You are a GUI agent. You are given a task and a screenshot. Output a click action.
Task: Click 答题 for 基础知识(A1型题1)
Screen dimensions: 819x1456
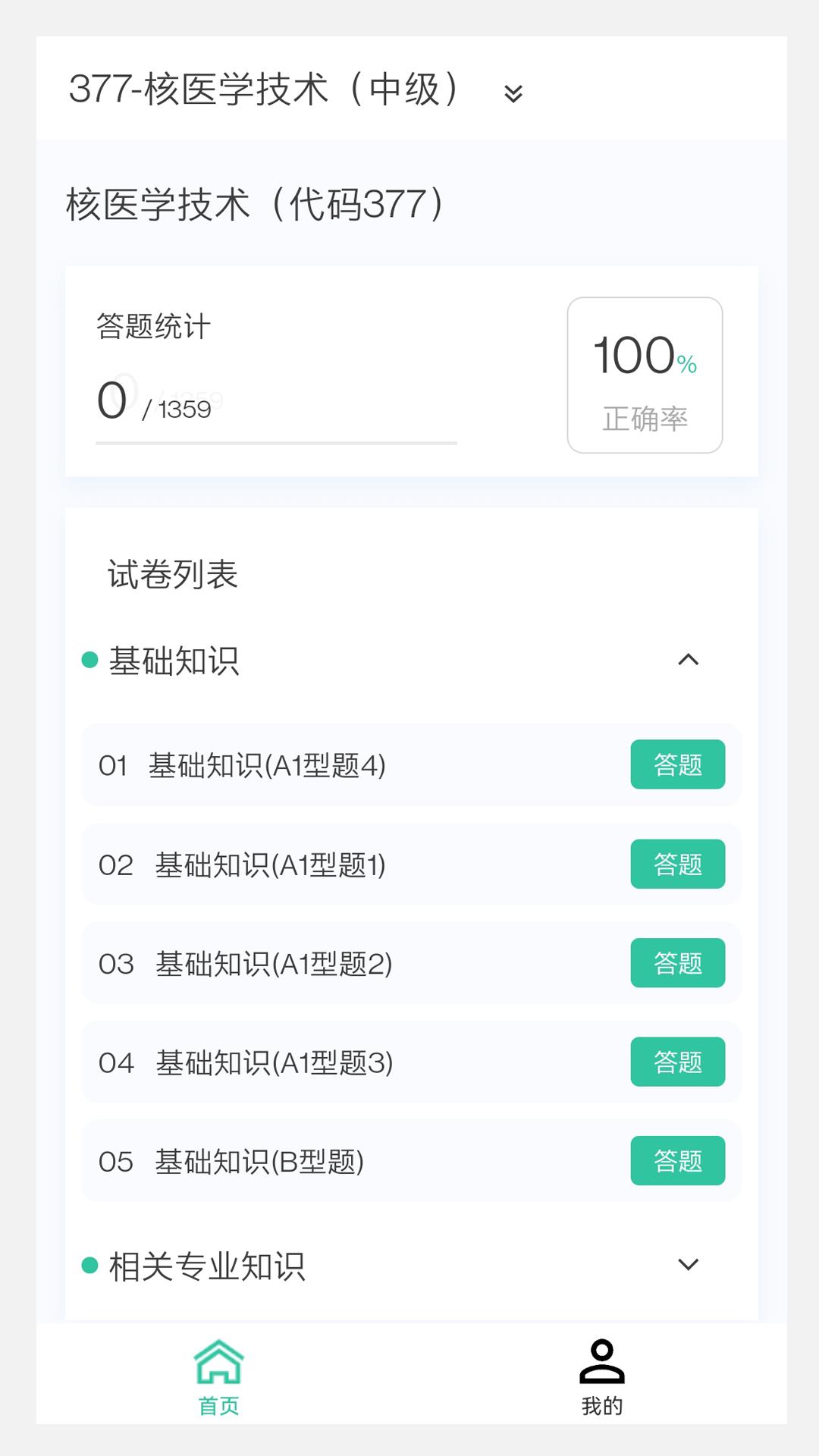coord(677,864)
